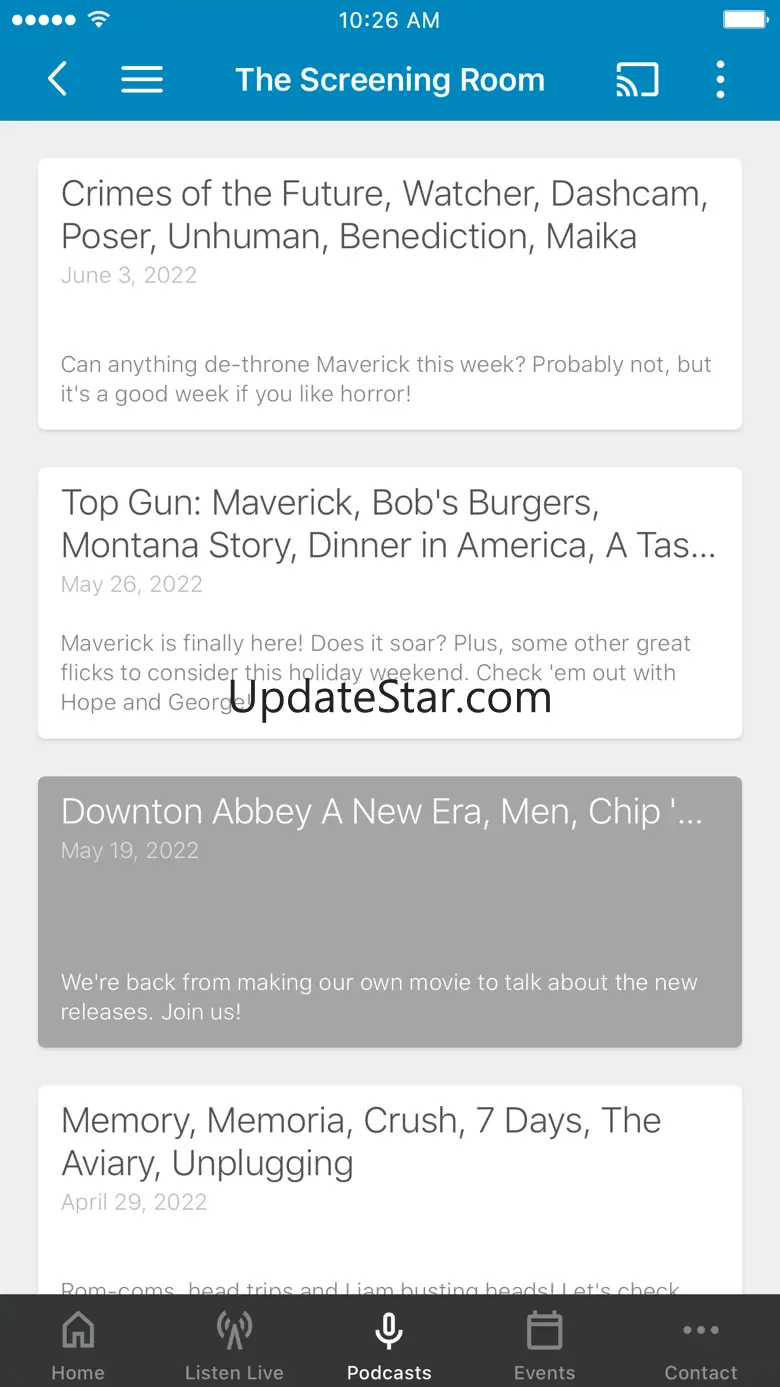Open the Top Gun: Maverick episode
Image resolution: width=780 pixels, height=1387 pixels.
tap(390, 602)
